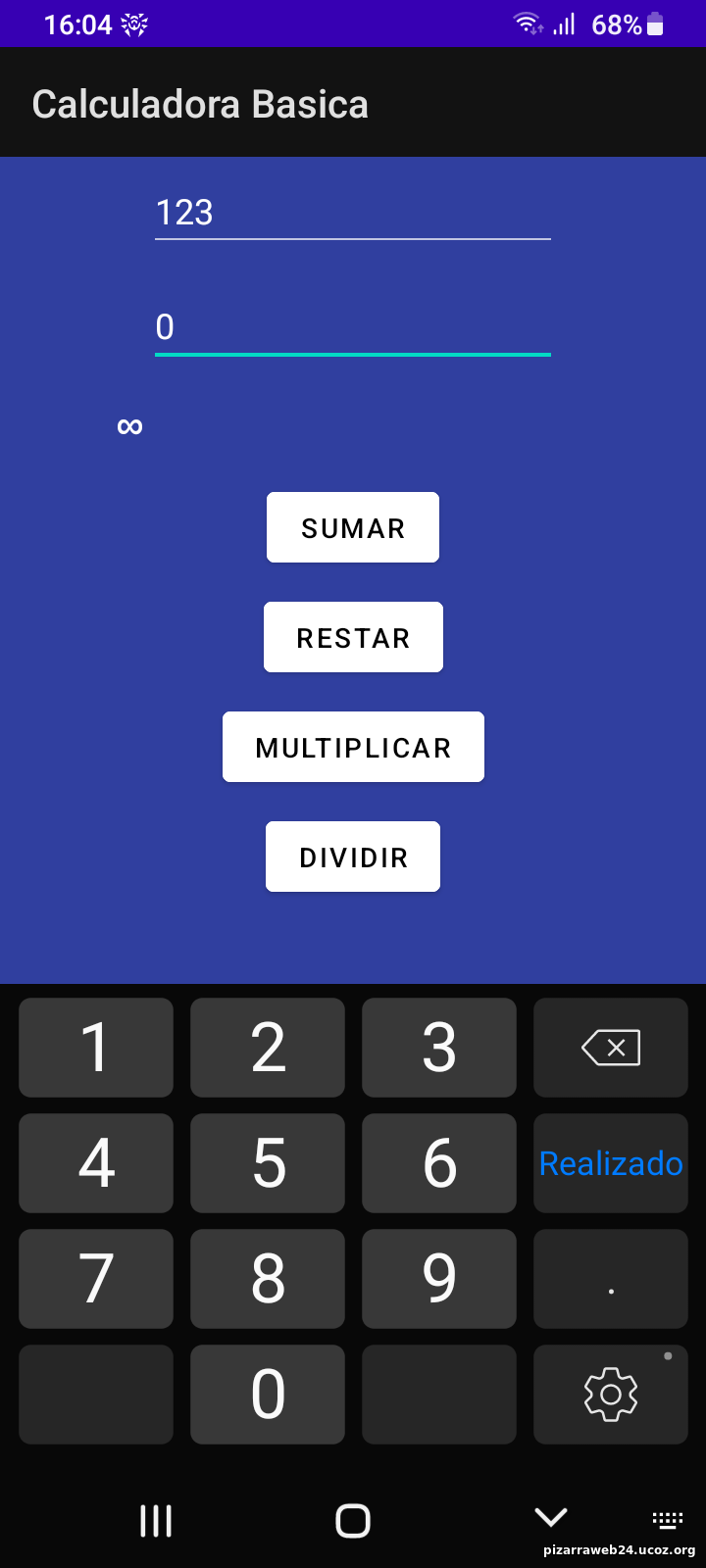The height and width of the screenshot is (1568, 706).
Task: Open keyboard settings with the gear key
Action: pos(610,1394)
